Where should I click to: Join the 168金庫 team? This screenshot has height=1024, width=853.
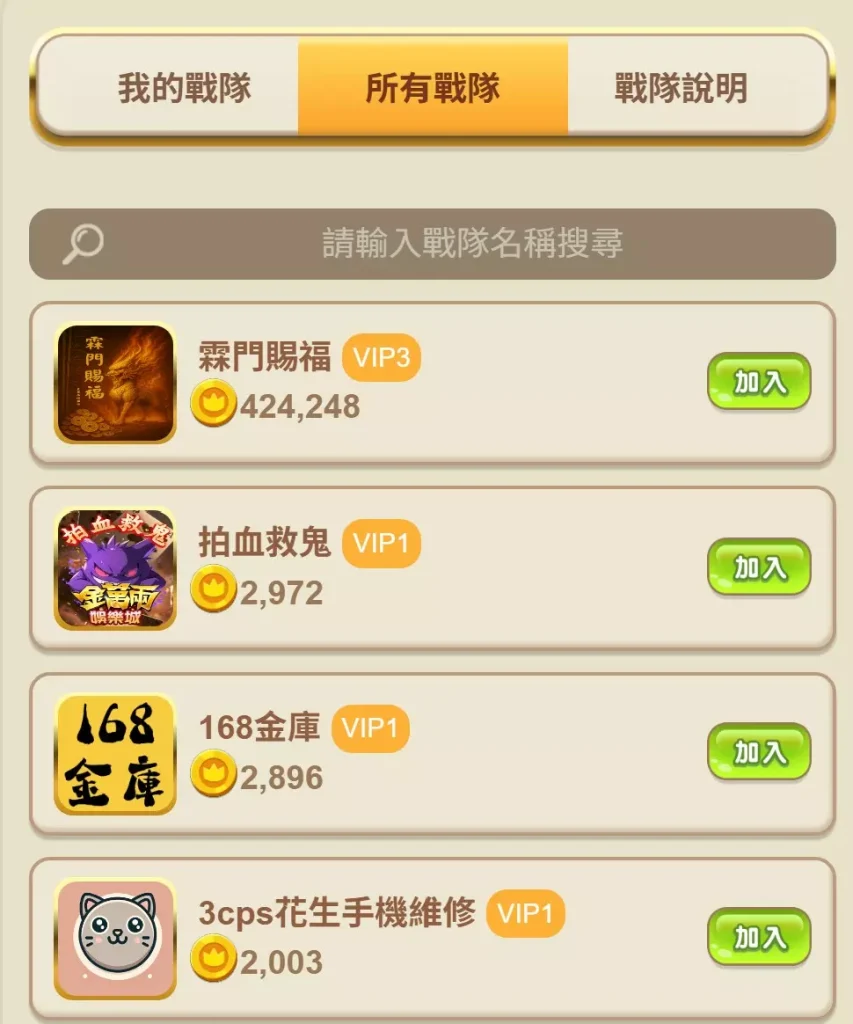coord(759,751)
